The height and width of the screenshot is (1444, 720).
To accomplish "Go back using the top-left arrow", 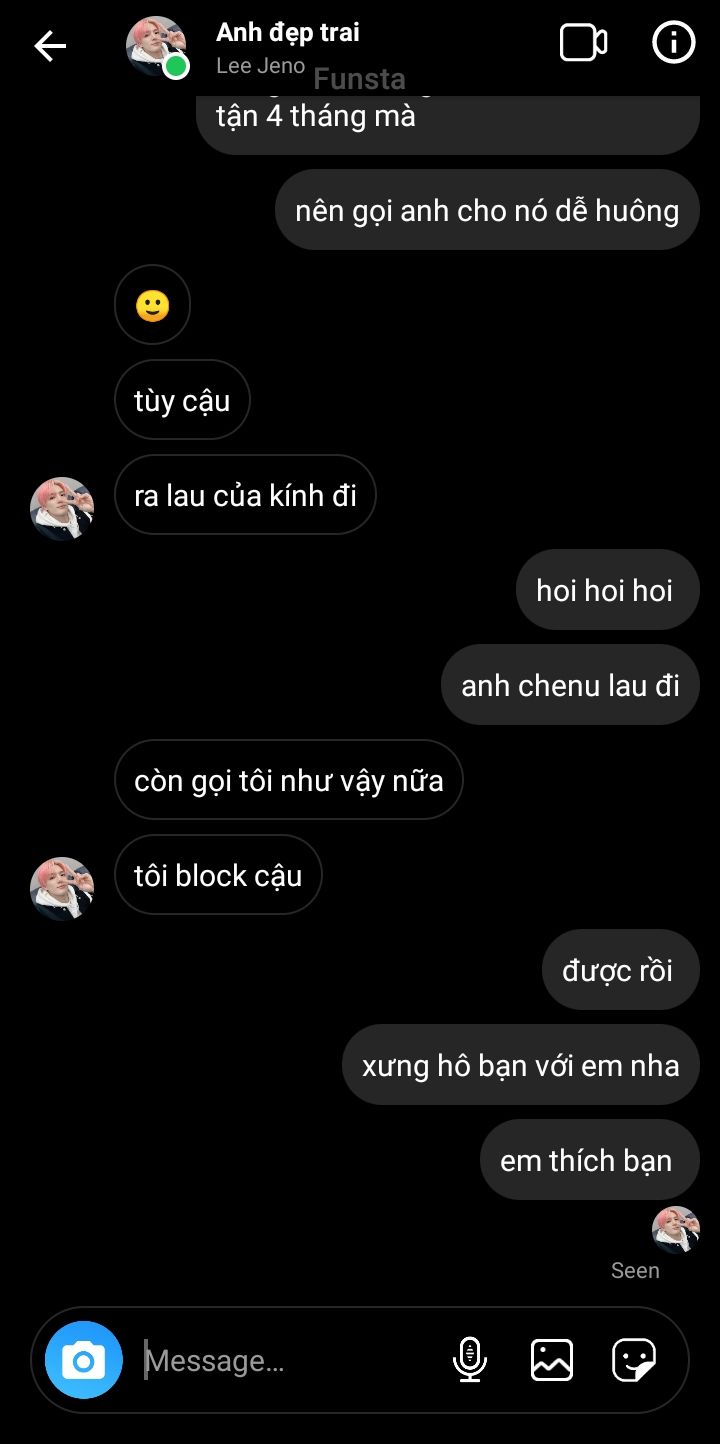I will tap(50, 46).
